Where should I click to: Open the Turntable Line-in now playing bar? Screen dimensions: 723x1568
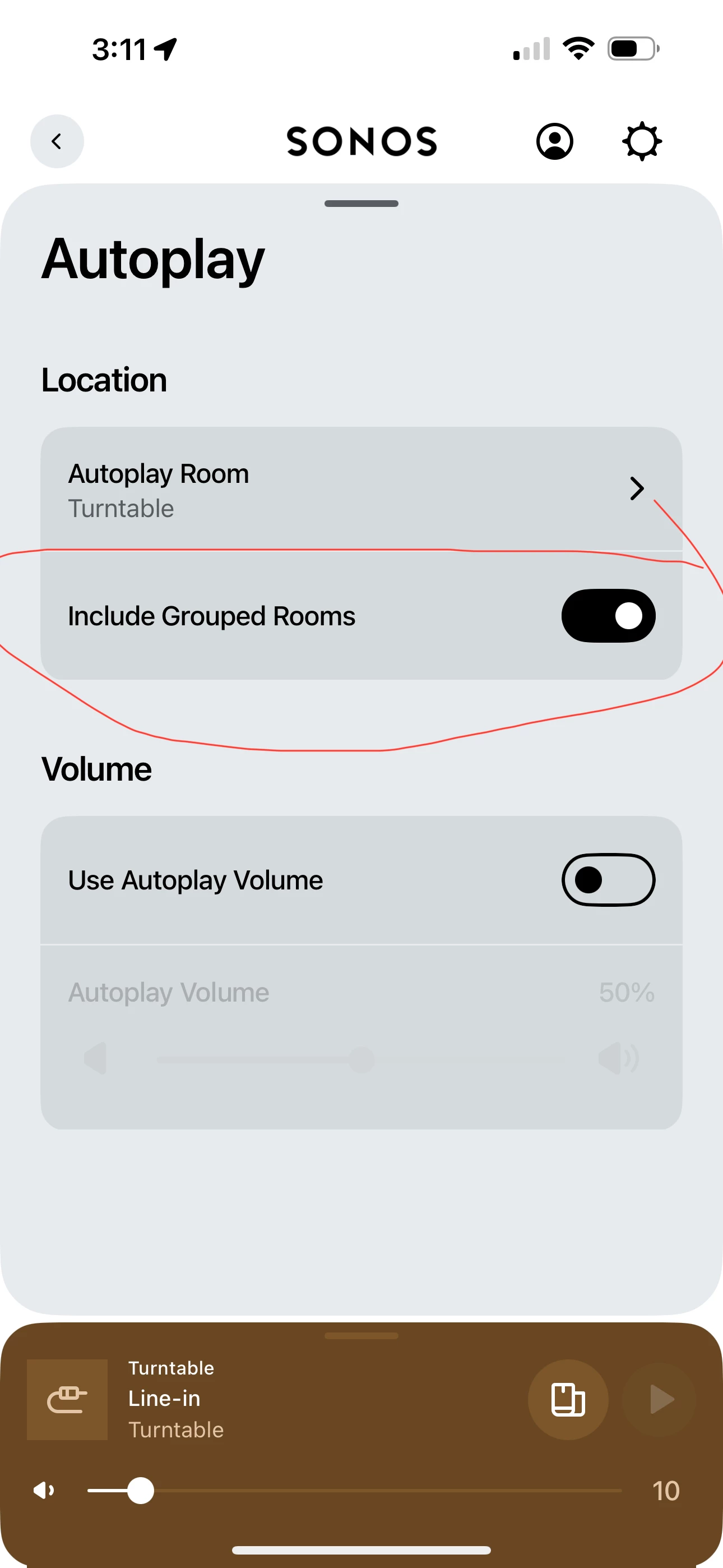tap(274, 1398)
